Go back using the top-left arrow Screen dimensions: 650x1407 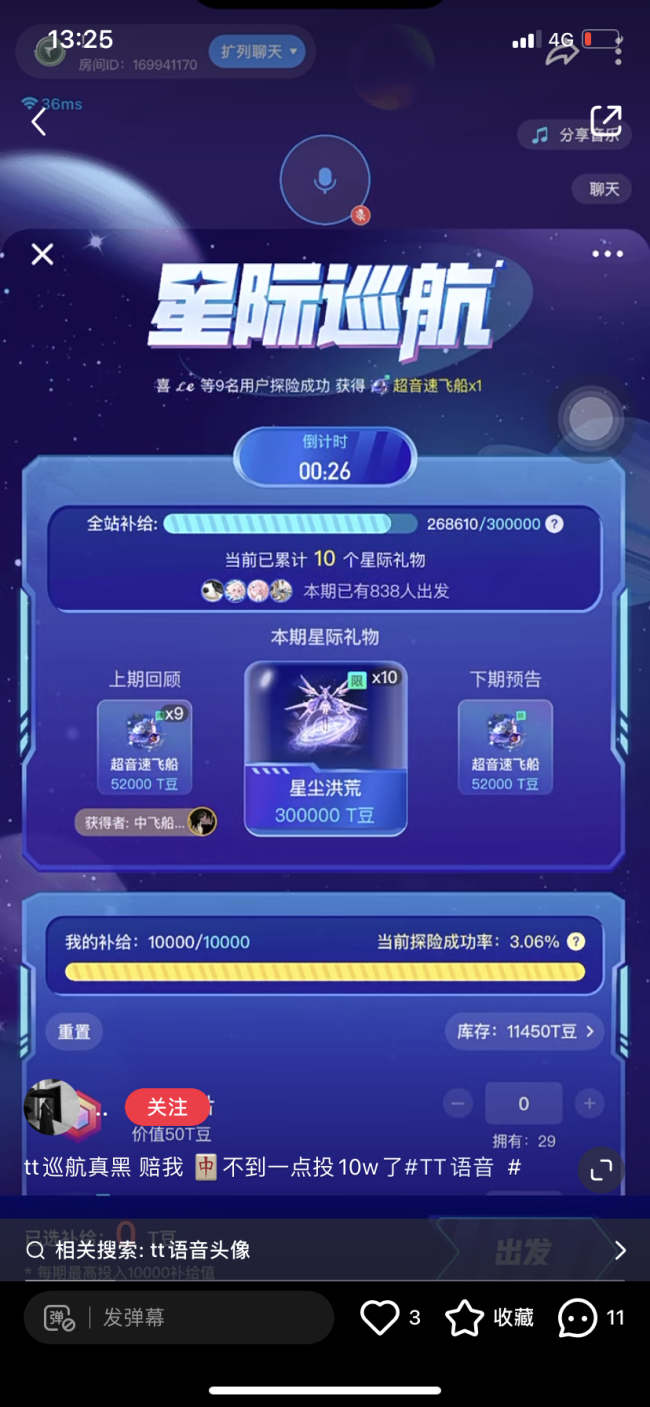pyautogui.click(x=38, y=122)
